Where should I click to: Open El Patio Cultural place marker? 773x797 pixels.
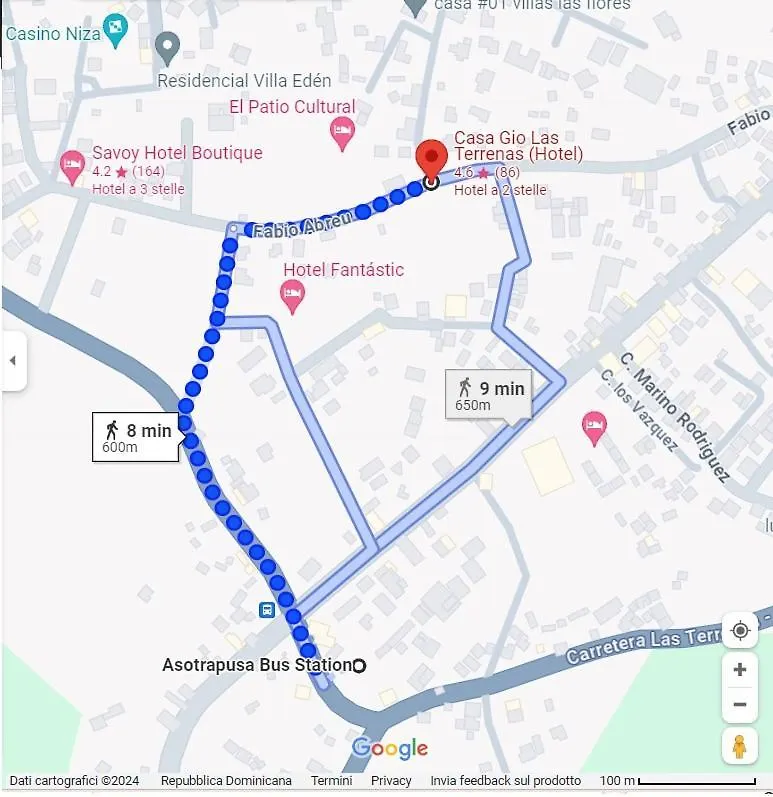pos(342,131)
